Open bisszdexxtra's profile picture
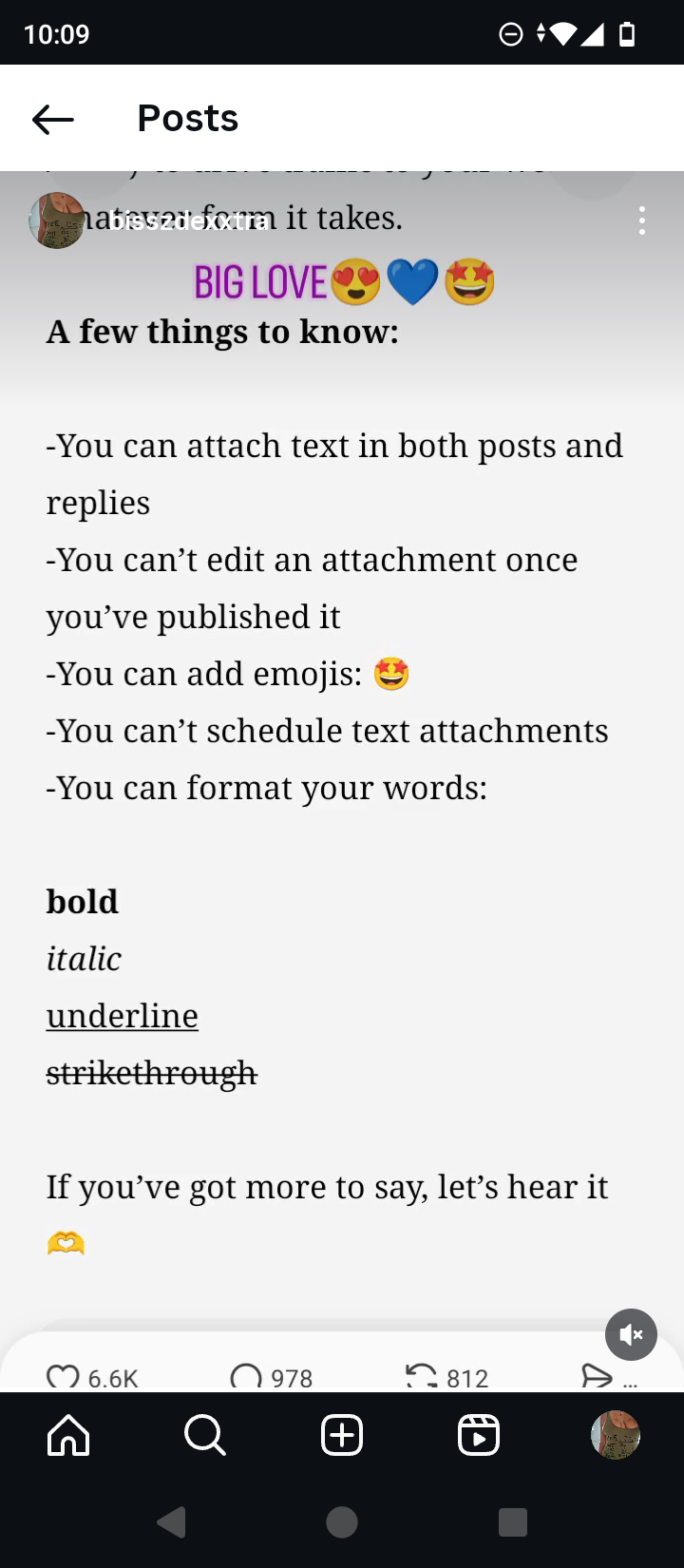684x1568 pixels. [57, 220]
